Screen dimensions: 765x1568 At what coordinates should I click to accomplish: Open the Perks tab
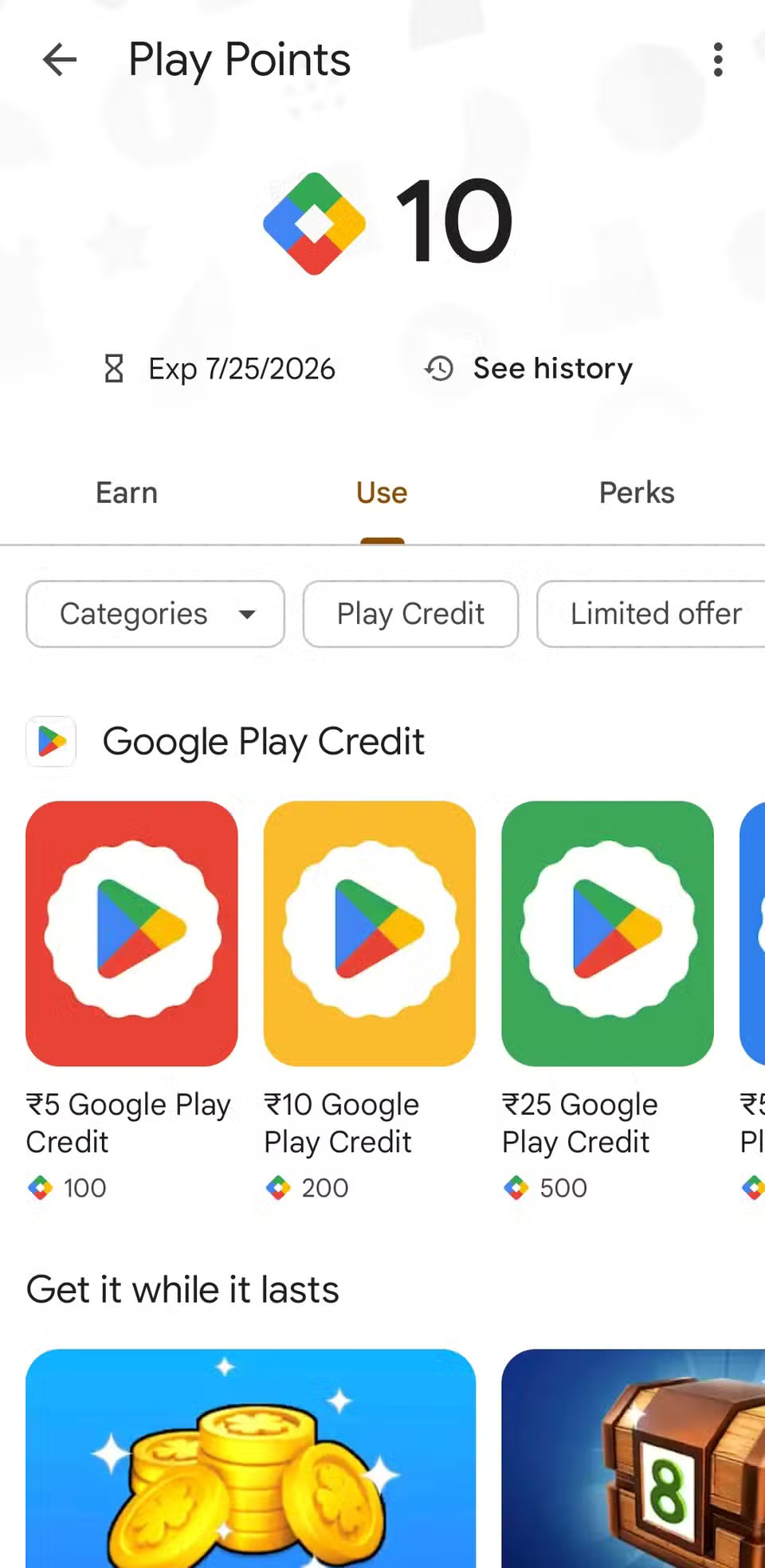click(636, 492)
